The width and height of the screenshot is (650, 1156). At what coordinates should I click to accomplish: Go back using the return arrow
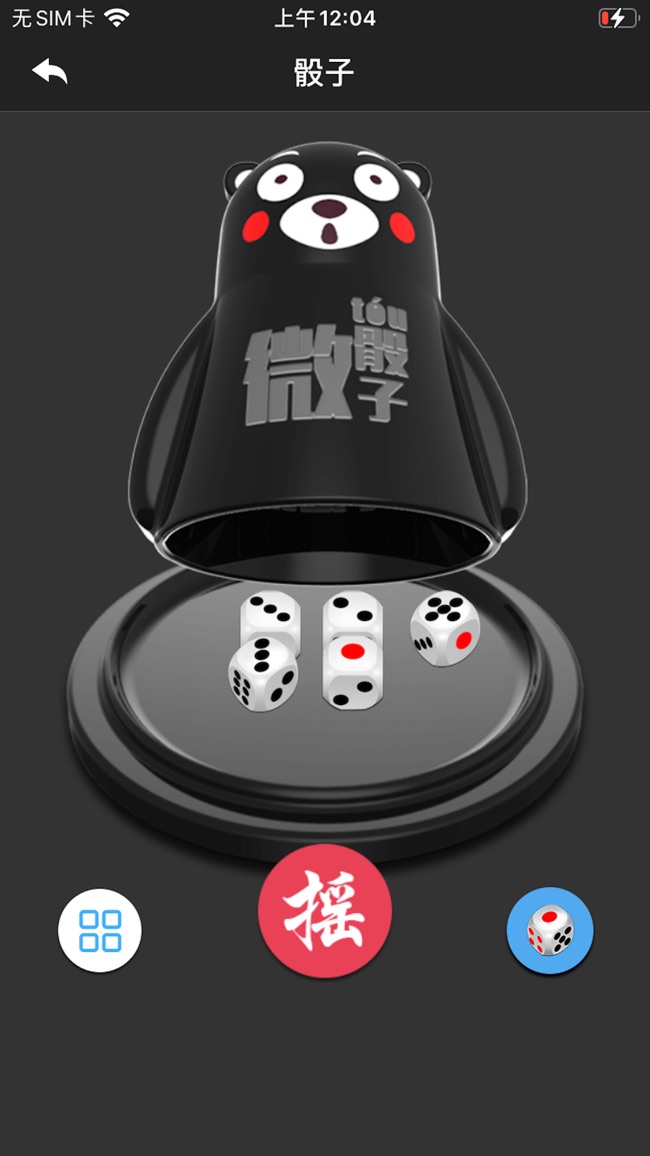pyautogui.click(x=49, y=72)
